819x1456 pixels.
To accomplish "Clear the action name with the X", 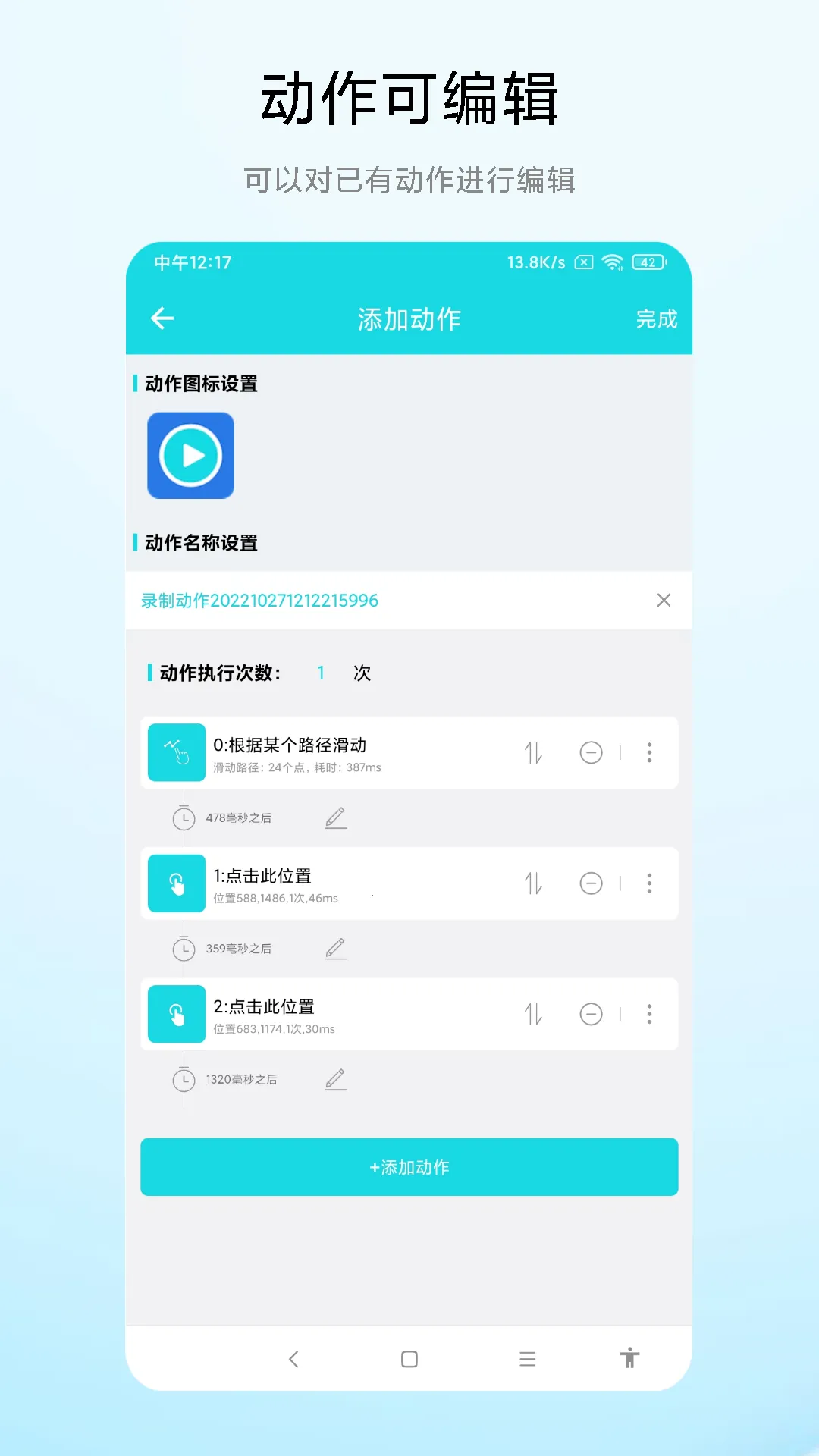I will point(664,600).
